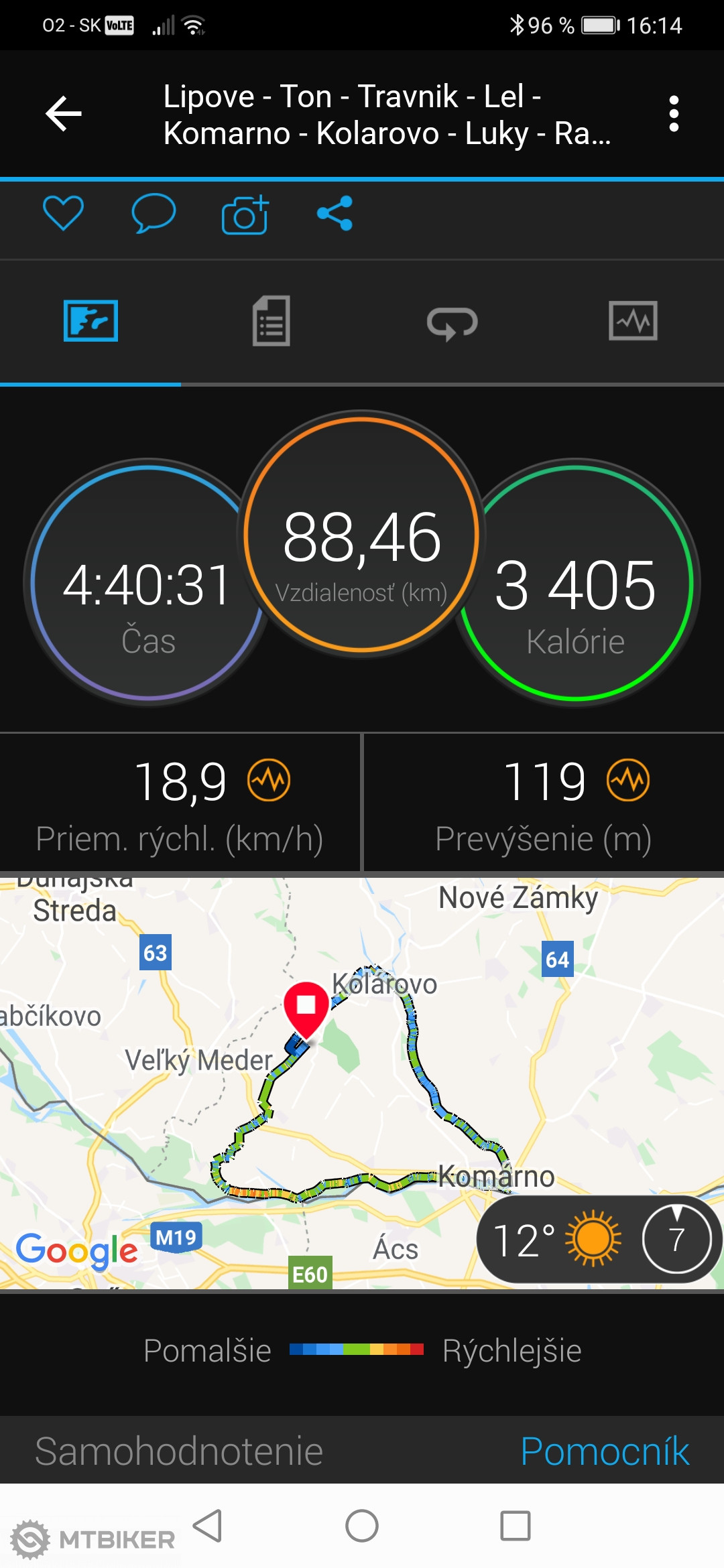Open the three-dot overflow menu

pos(674,114)
